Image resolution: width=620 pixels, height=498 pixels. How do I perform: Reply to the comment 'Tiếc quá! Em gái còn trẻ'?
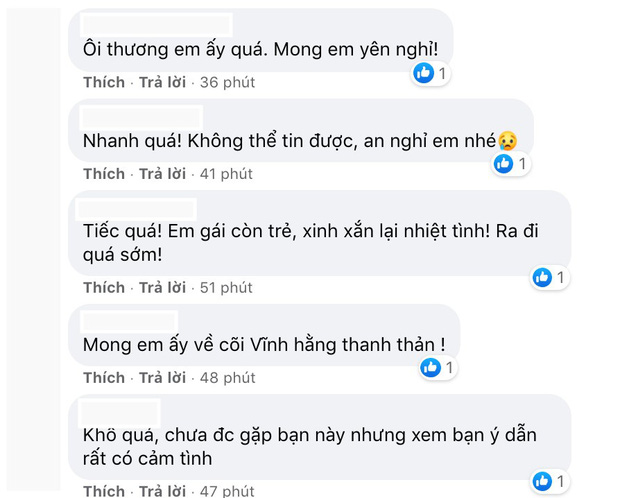(x=162, y=288)
